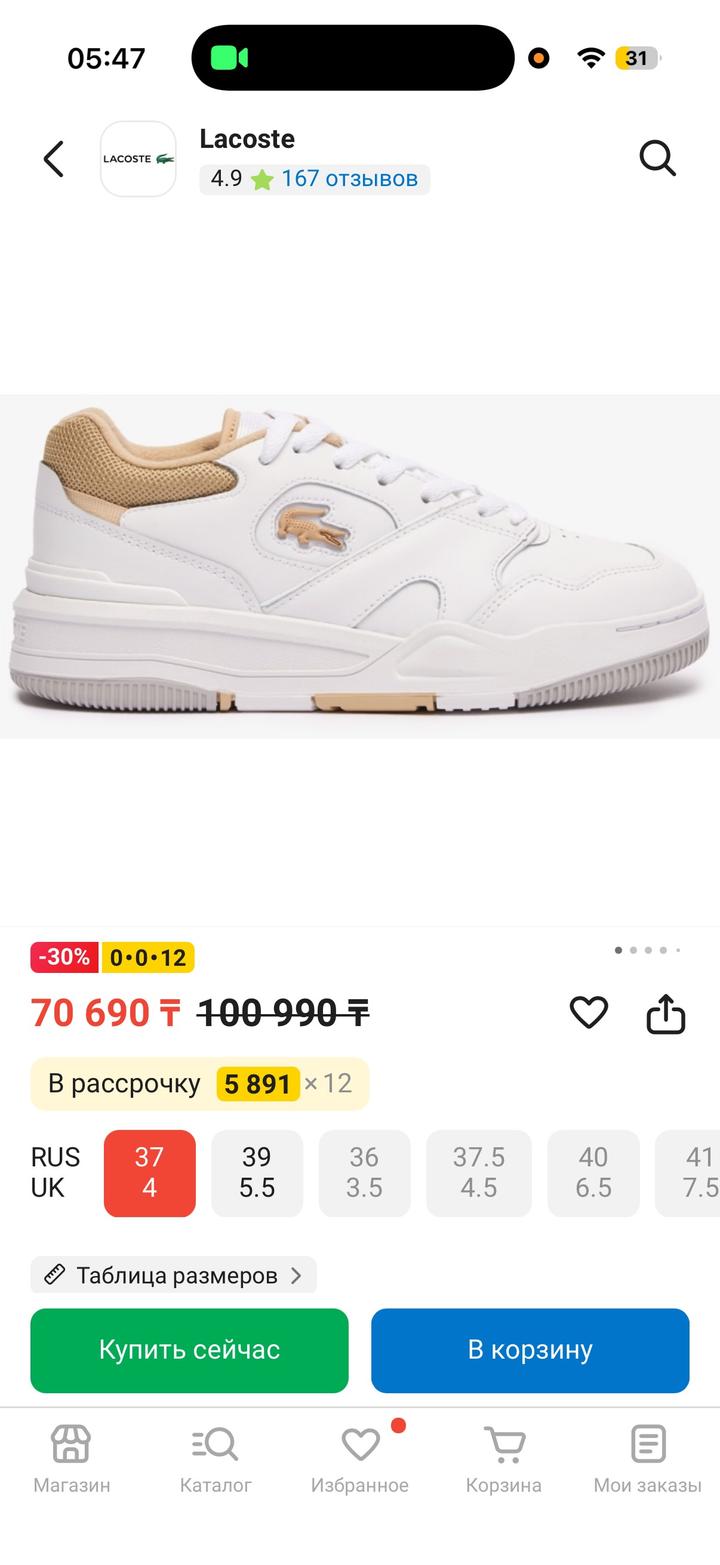This screenshot has width=720, height=1565.
Task: Open the Корзина tab
Action: pyautogui.click(x=504, y=1459)
